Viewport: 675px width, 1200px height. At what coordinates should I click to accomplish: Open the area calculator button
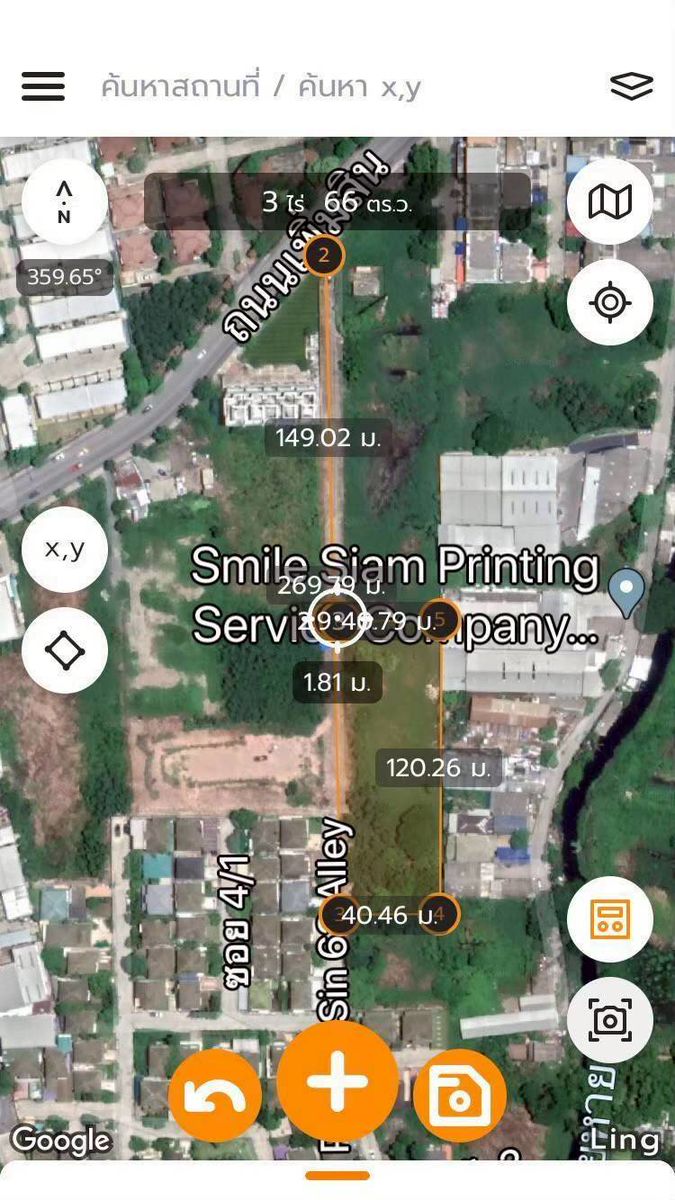pyautogui.click(x=609, y=920)
